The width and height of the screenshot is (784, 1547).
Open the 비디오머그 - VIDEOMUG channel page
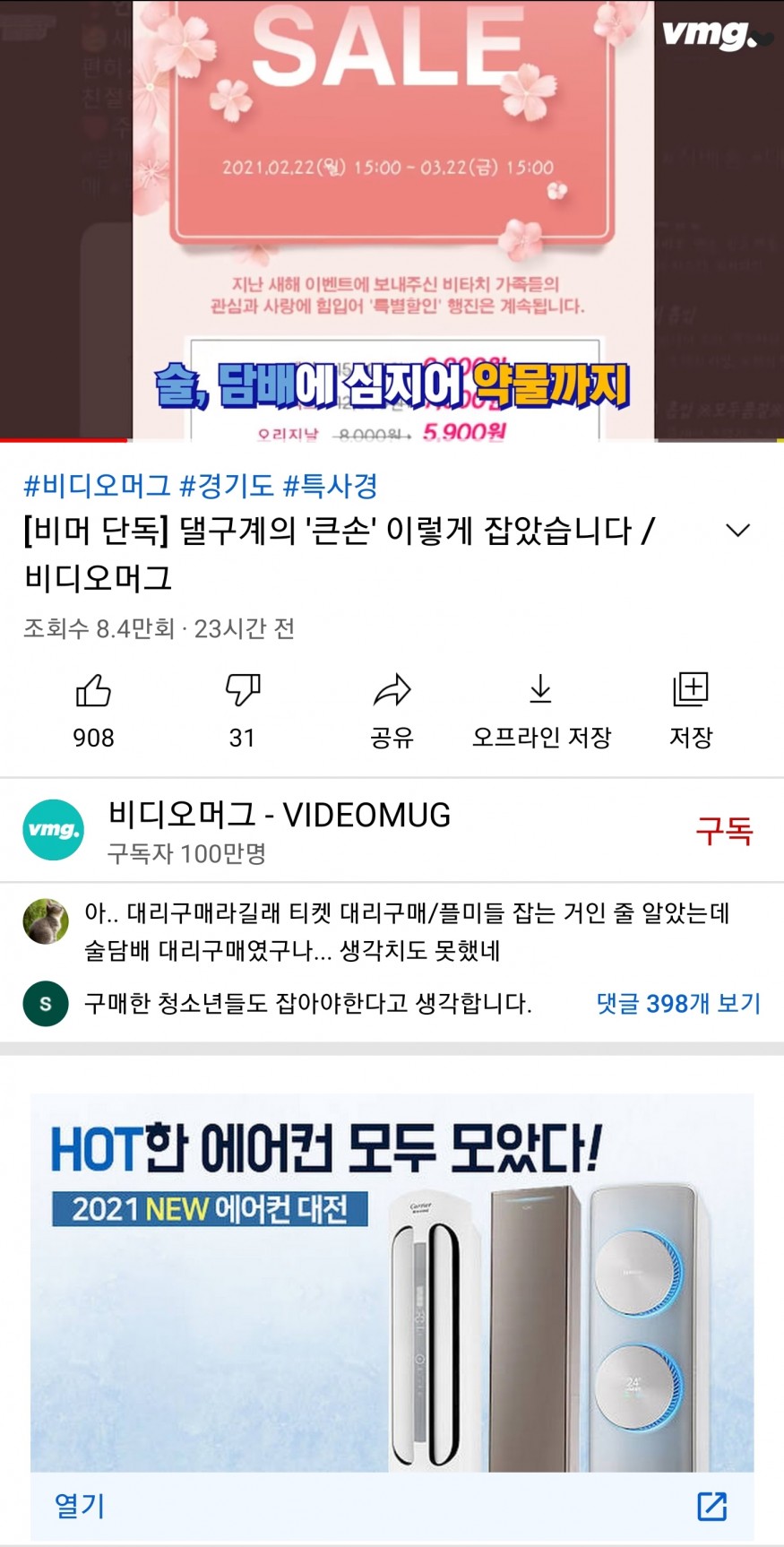point(279,815)
